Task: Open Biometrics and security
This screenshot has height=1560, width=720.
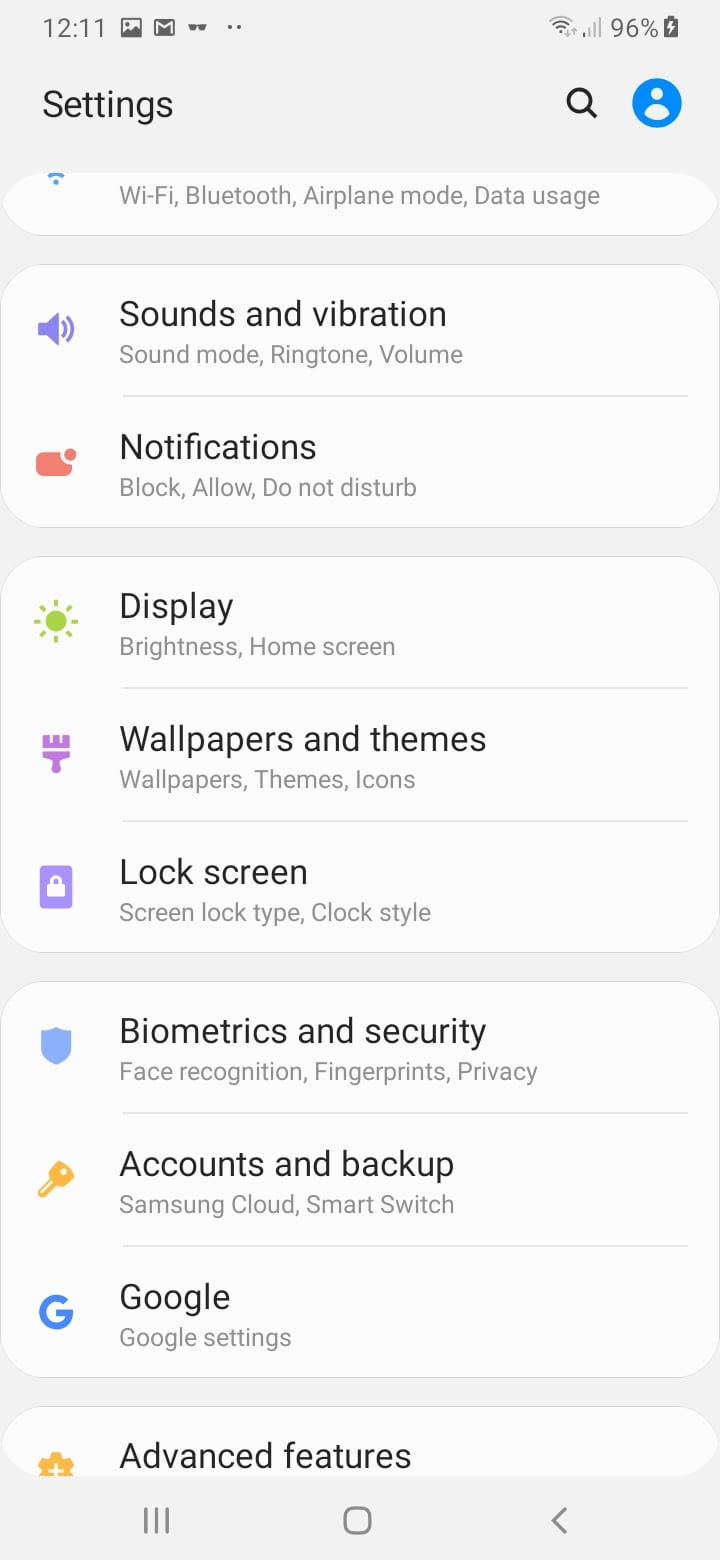Action: click(x=359, y=1048)
